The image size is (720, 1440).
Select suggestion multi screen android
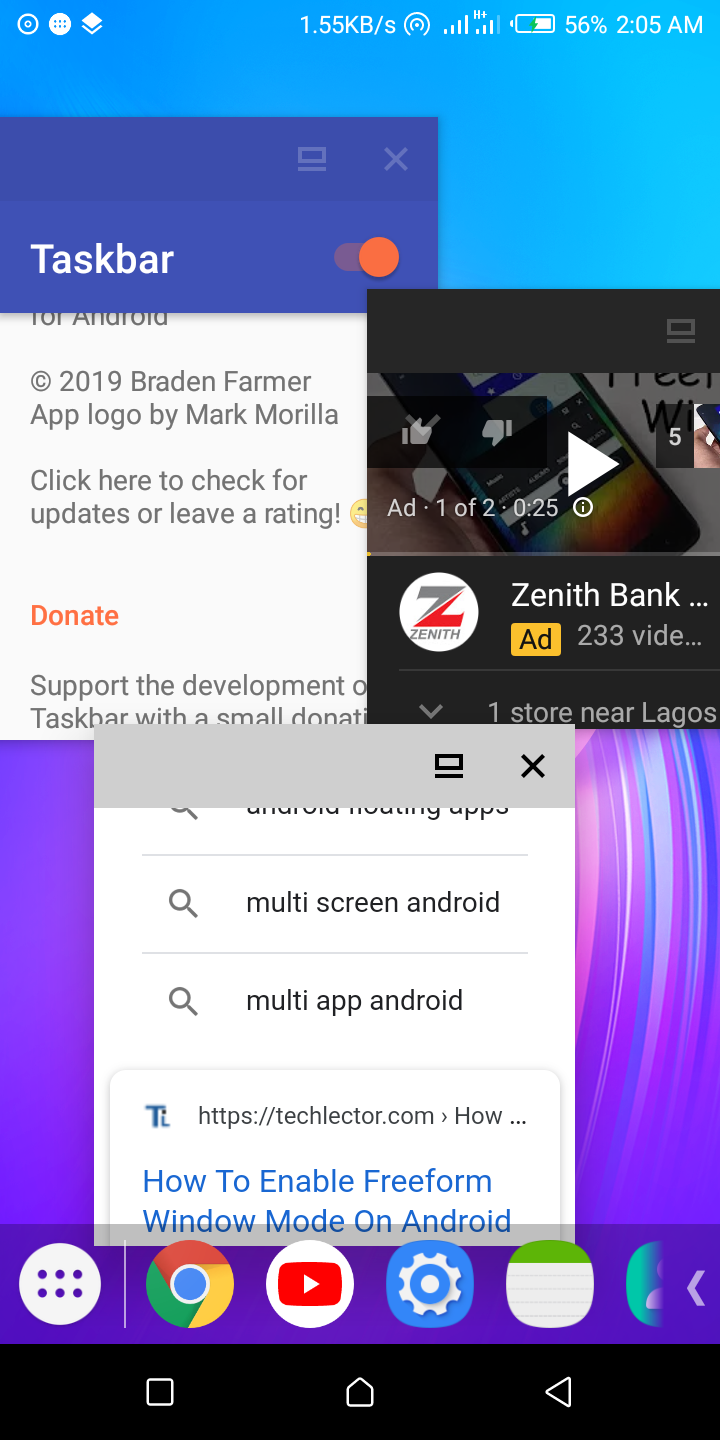[372, 903]
